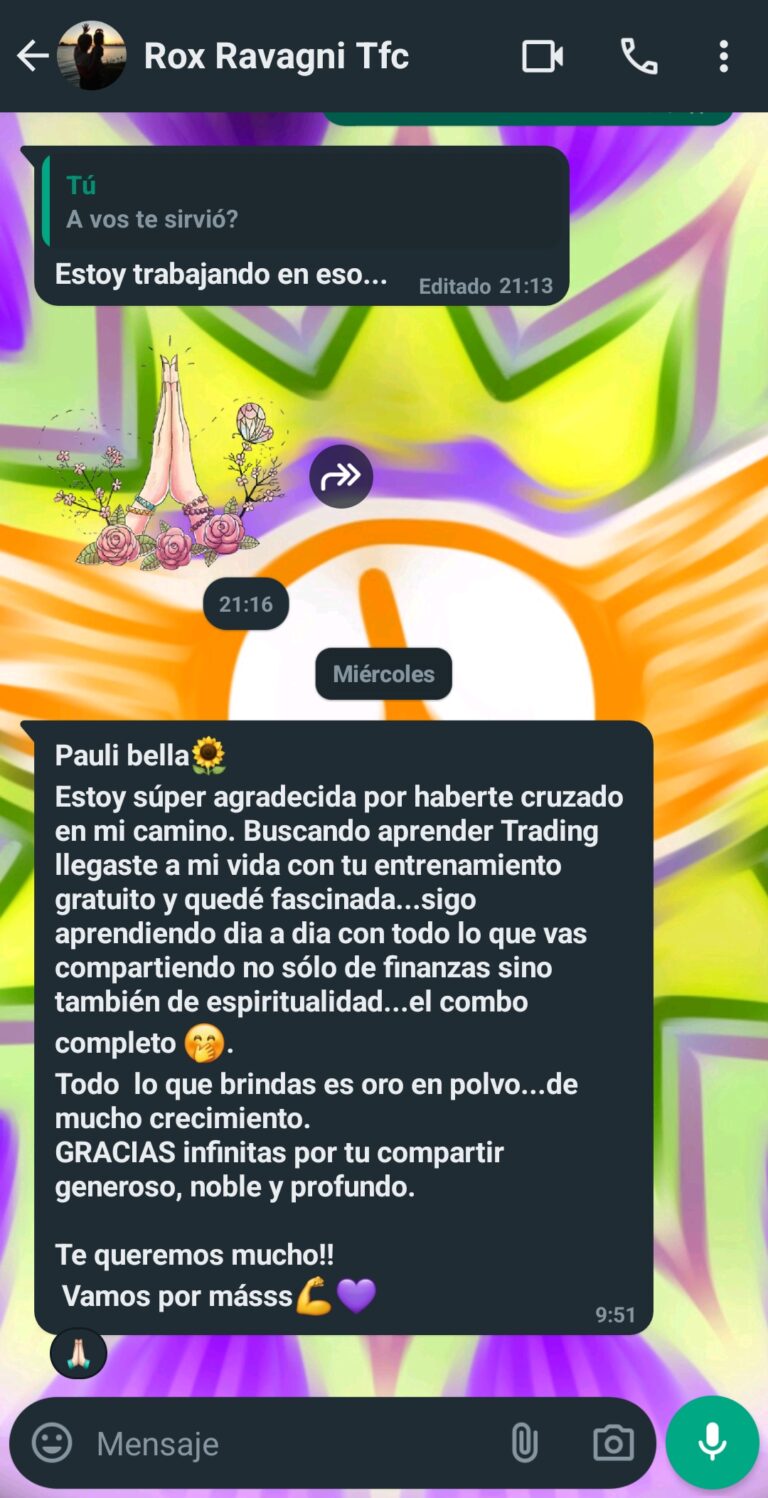Viewport: 768px width, 1498px height.
Task: Forward the praying hands sticker
Action: pos(341,476)
